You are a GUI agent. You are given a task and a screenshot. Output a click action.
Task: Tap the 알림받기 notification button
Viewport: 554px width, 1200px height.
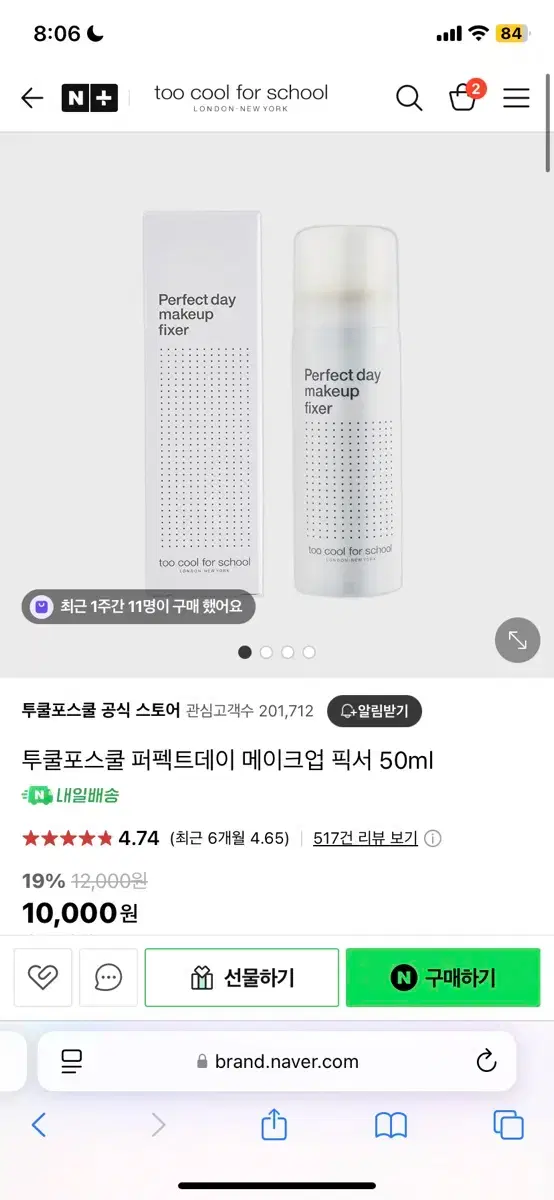374,711
